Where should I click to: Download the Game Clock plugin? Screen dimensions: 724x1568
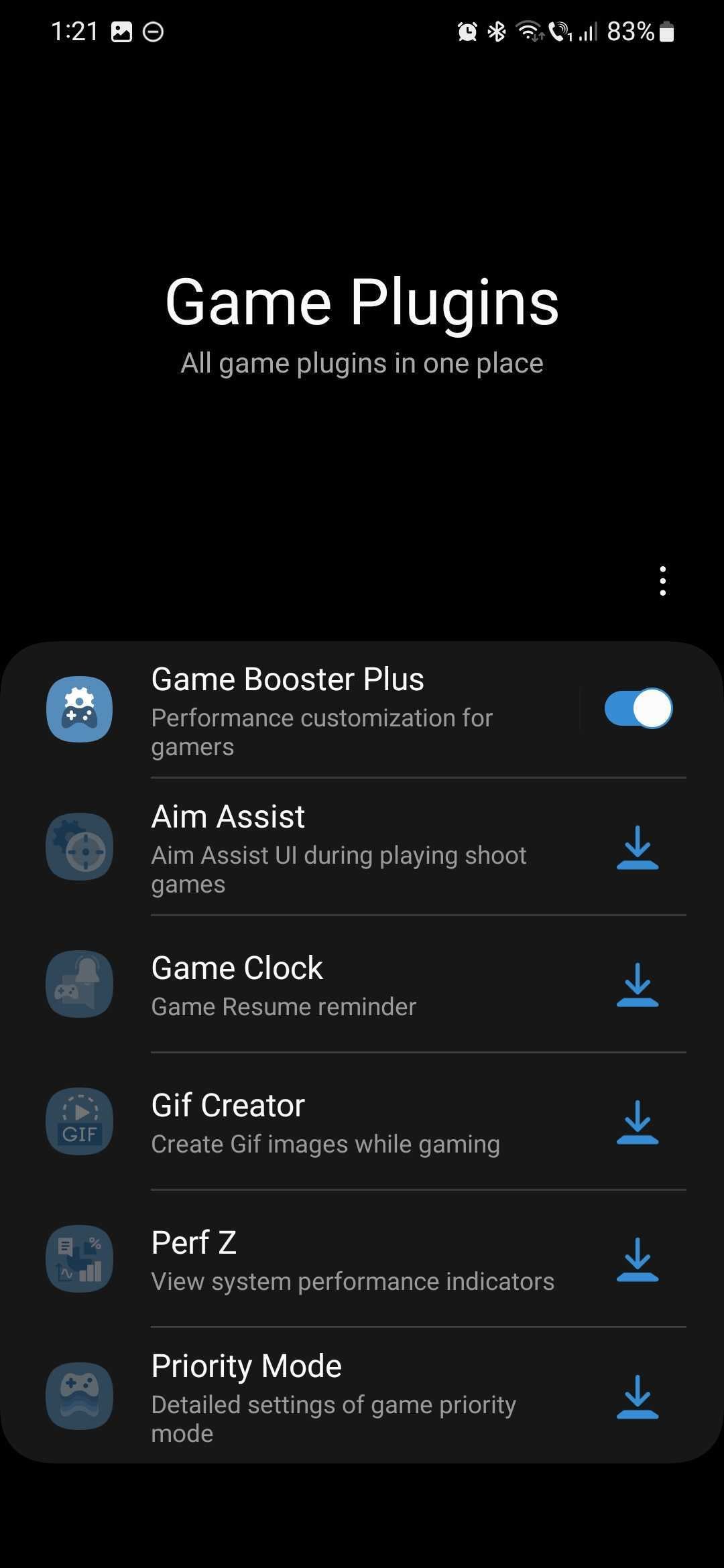click(637, 985)
